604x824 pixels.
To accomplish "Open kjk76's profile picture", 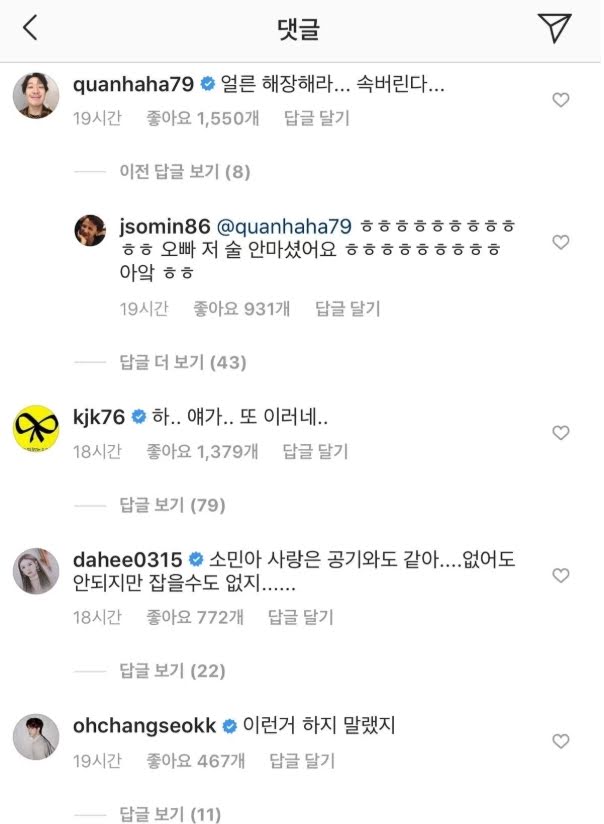I will click(x=36, y=428).
